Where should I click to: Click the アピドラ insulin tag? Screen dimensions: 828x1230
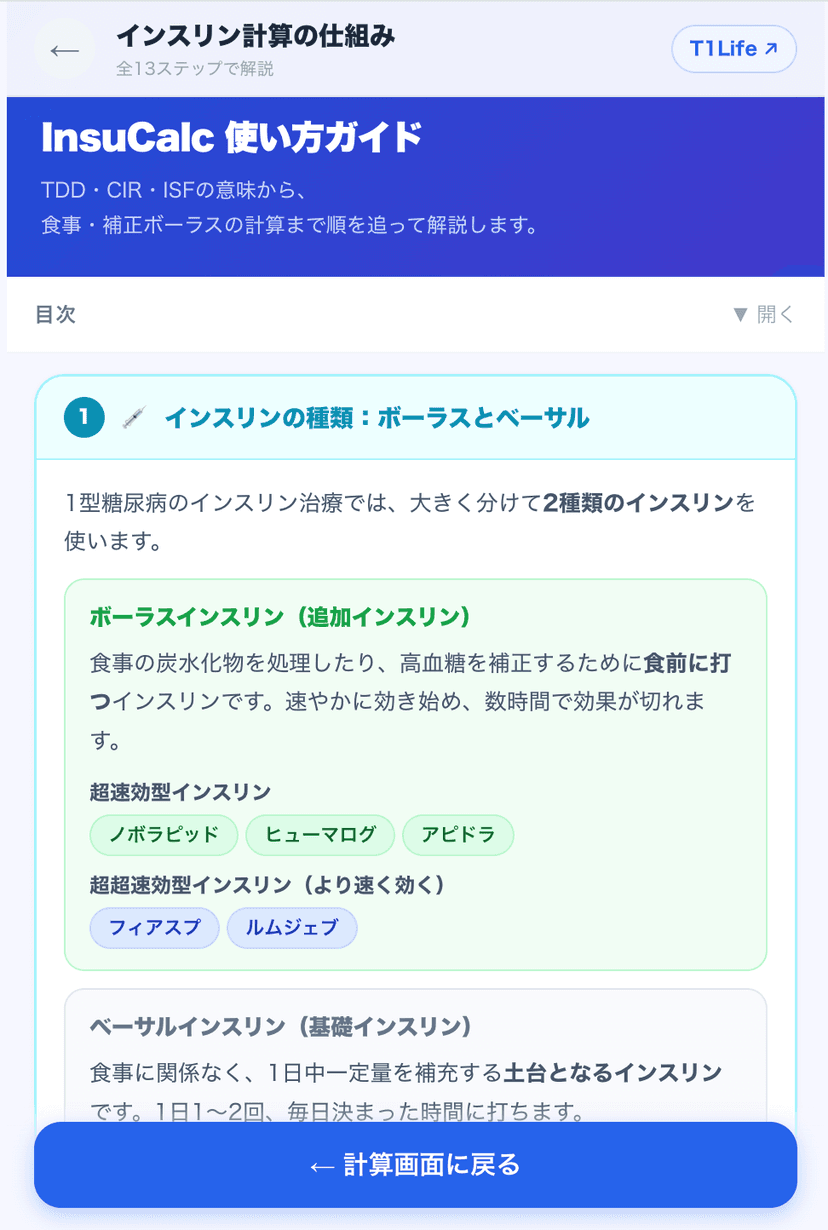pos(458,834)
